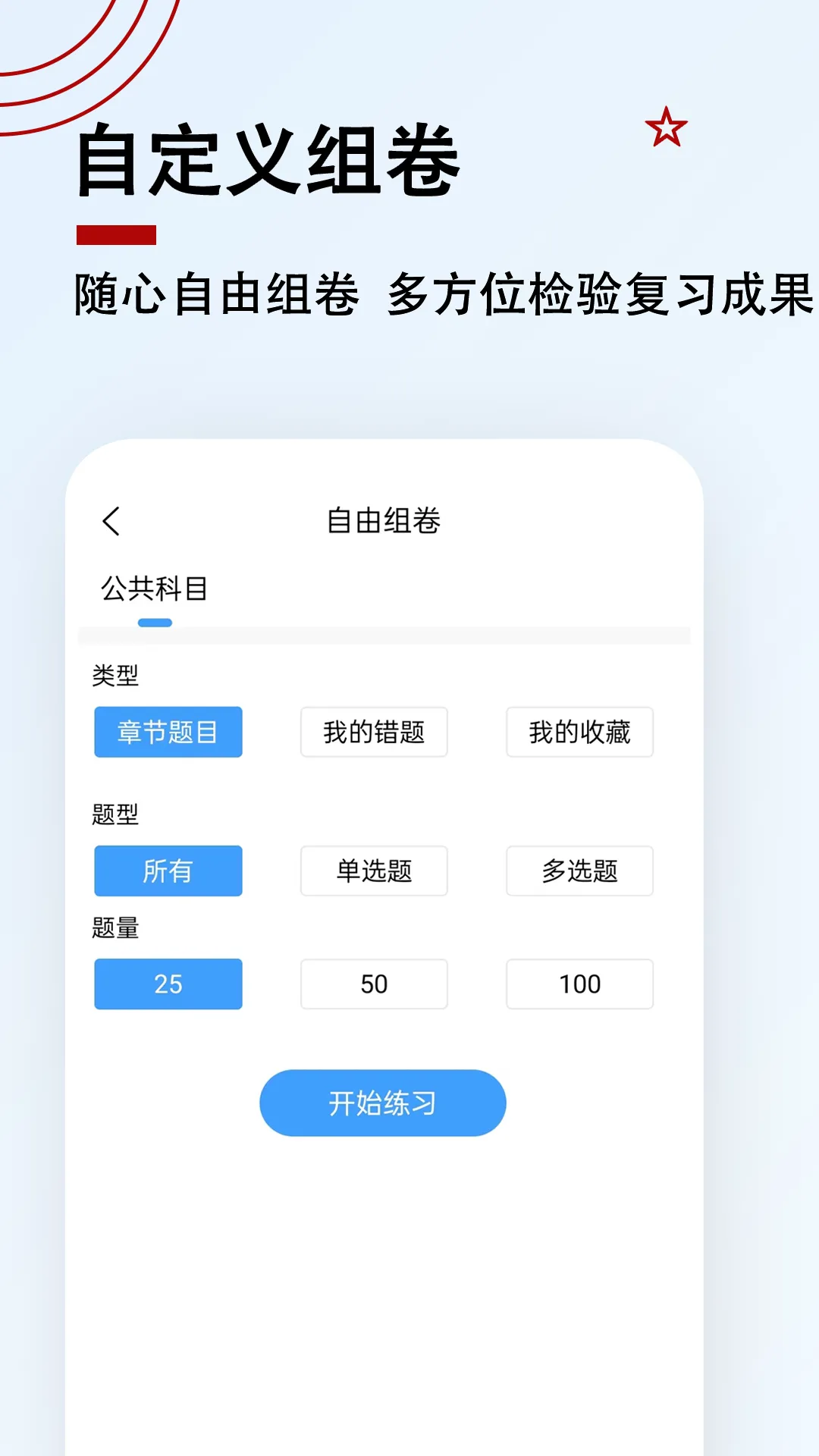Image resolution: width=819 pixels, height=1456 pixels.
Task: Tap the 自由组卷 page title
Action: coord(383,521)
